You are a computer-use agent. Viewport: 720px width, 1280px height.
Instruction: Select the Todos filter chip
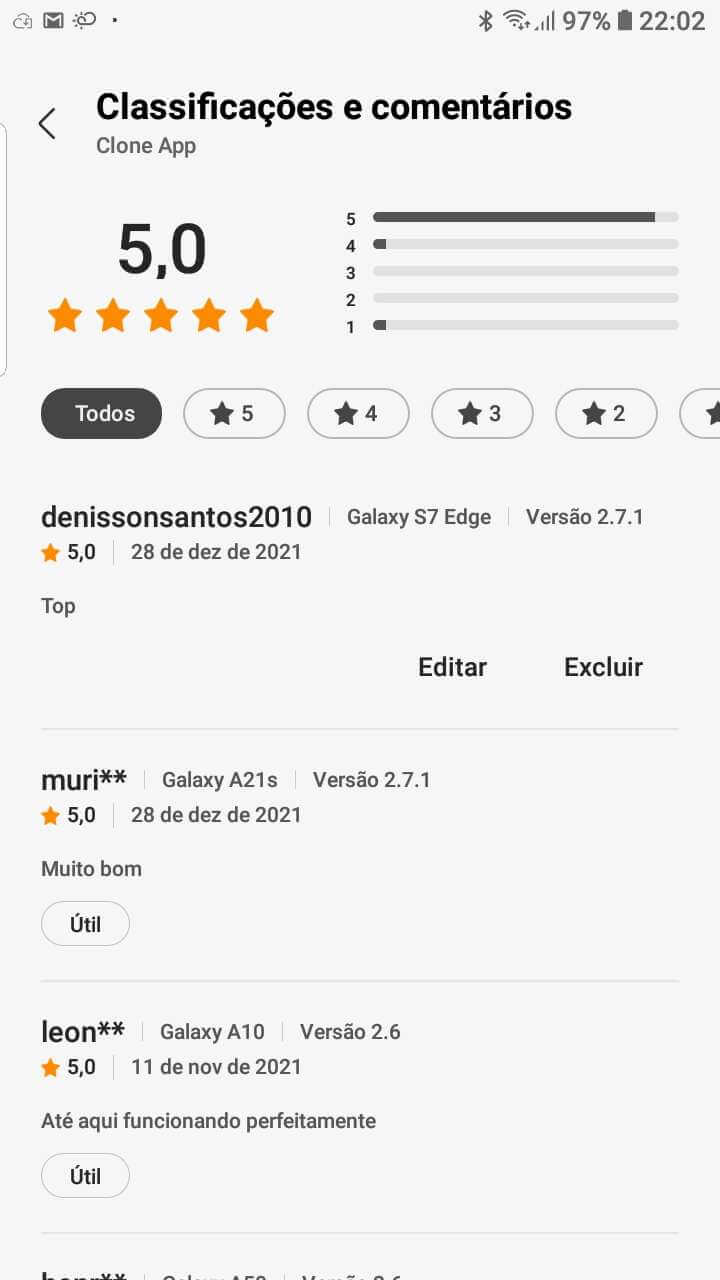[x=101, y=413]
